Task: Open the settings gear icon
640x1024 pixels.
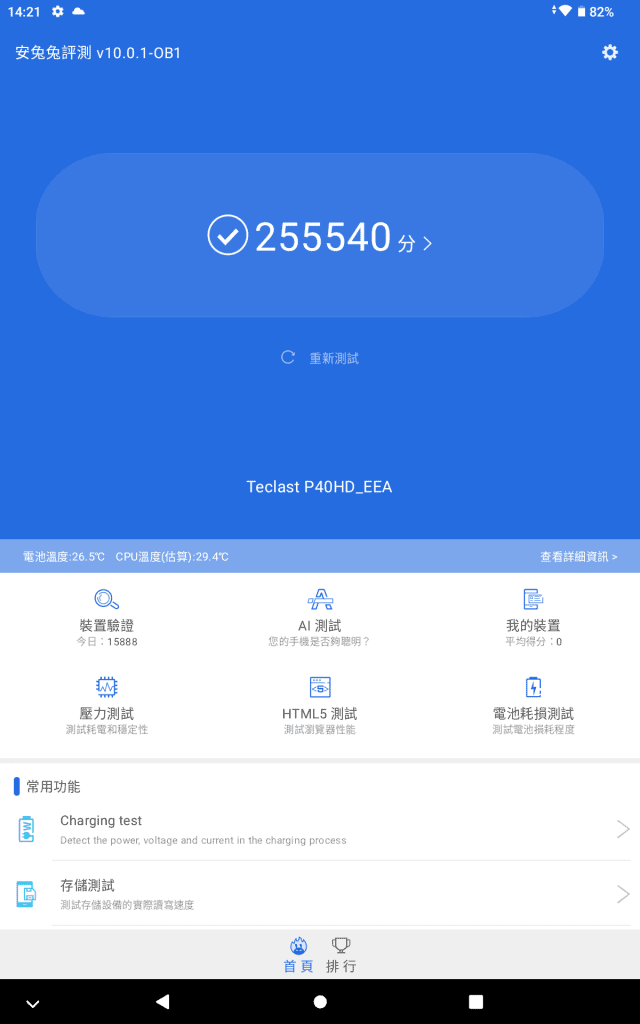Action: [609, 52]
